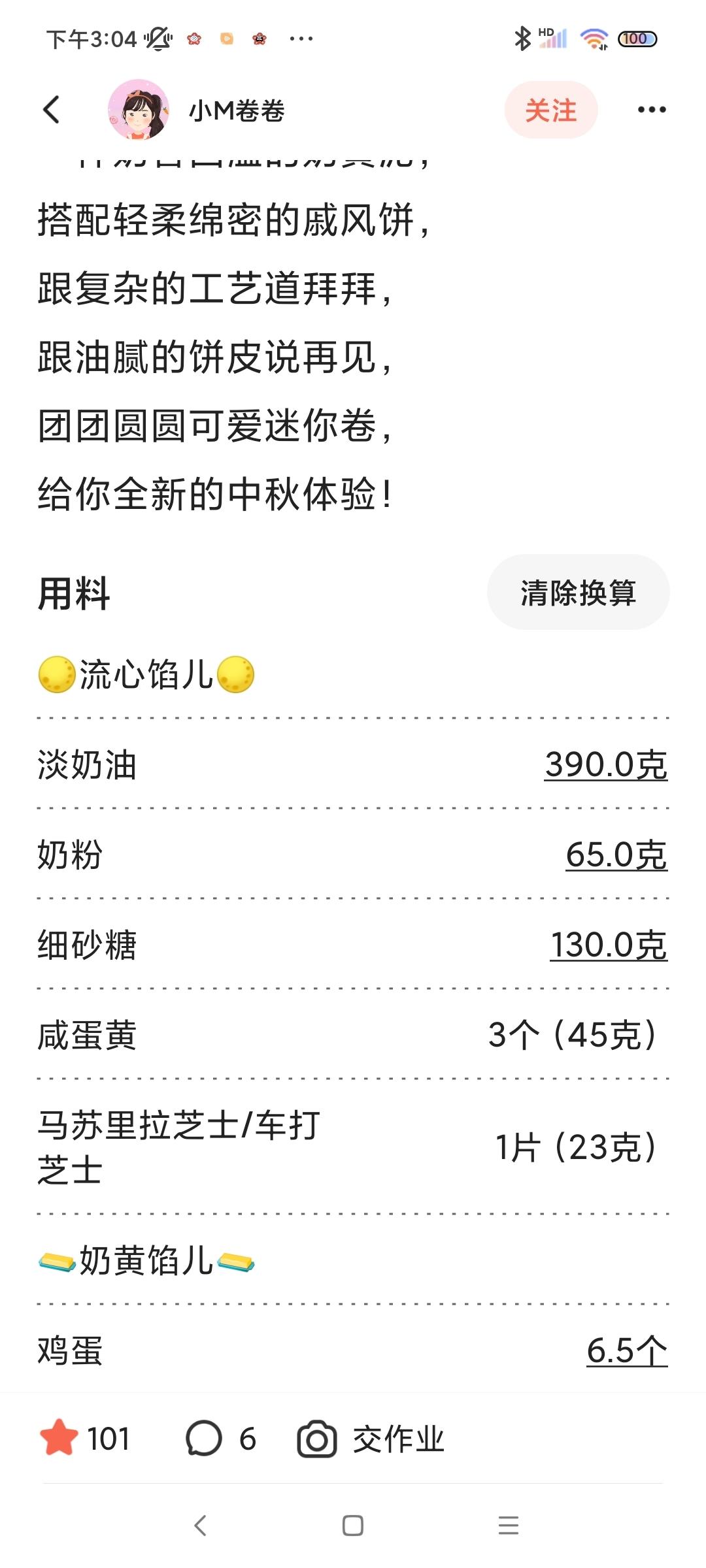
Task: Follow 小M卷卷 with the 关注 button
Action: (551, 110)
